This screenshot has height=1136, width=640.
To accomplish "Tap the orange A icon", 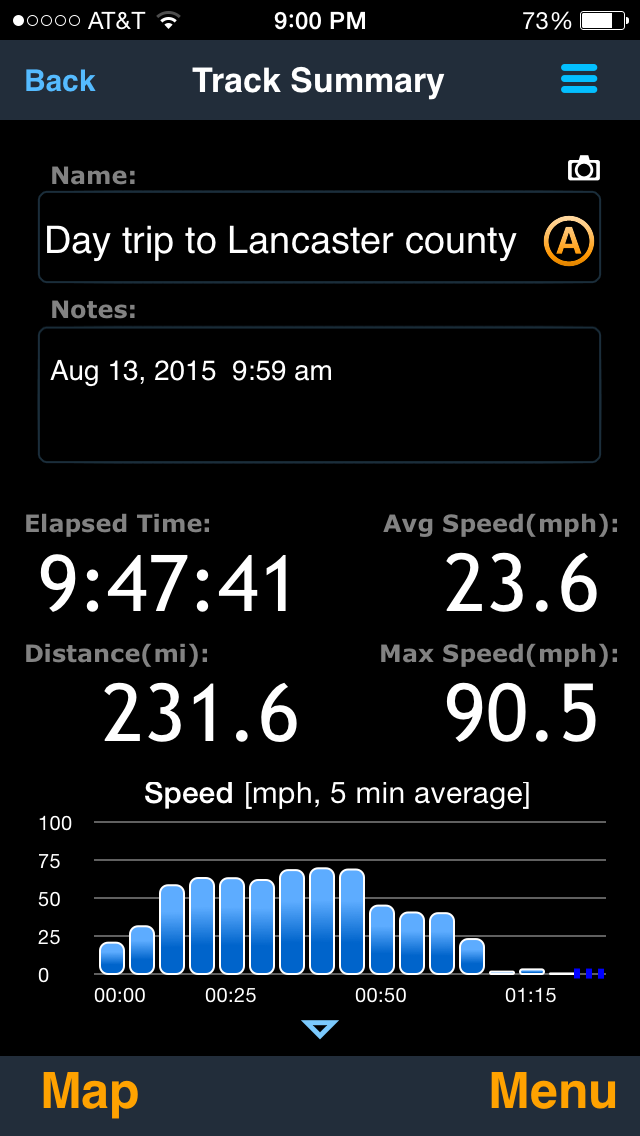I will [x=569, y=241].
